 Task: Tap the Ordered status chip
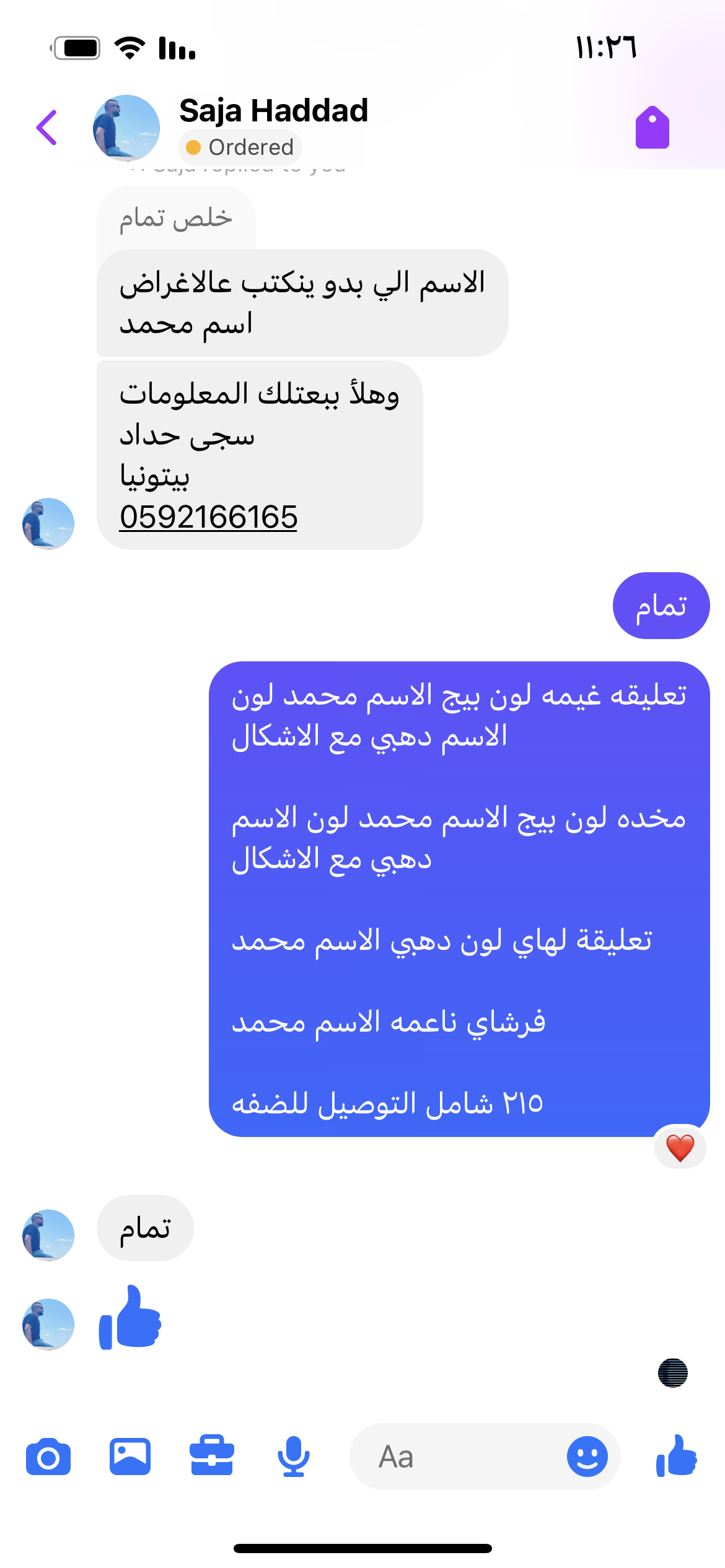click(x=240, y=147)
